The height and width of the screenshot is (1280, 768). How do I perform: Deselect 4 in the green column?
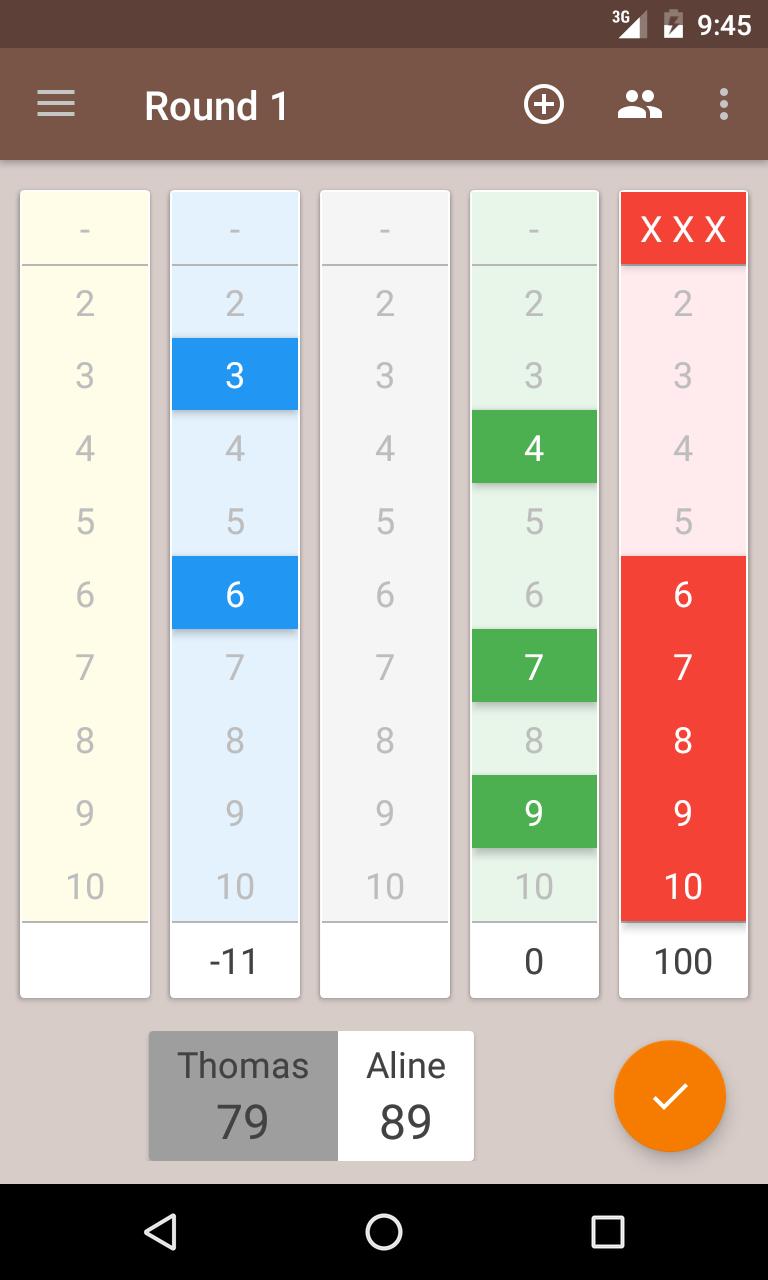(534, 448)
